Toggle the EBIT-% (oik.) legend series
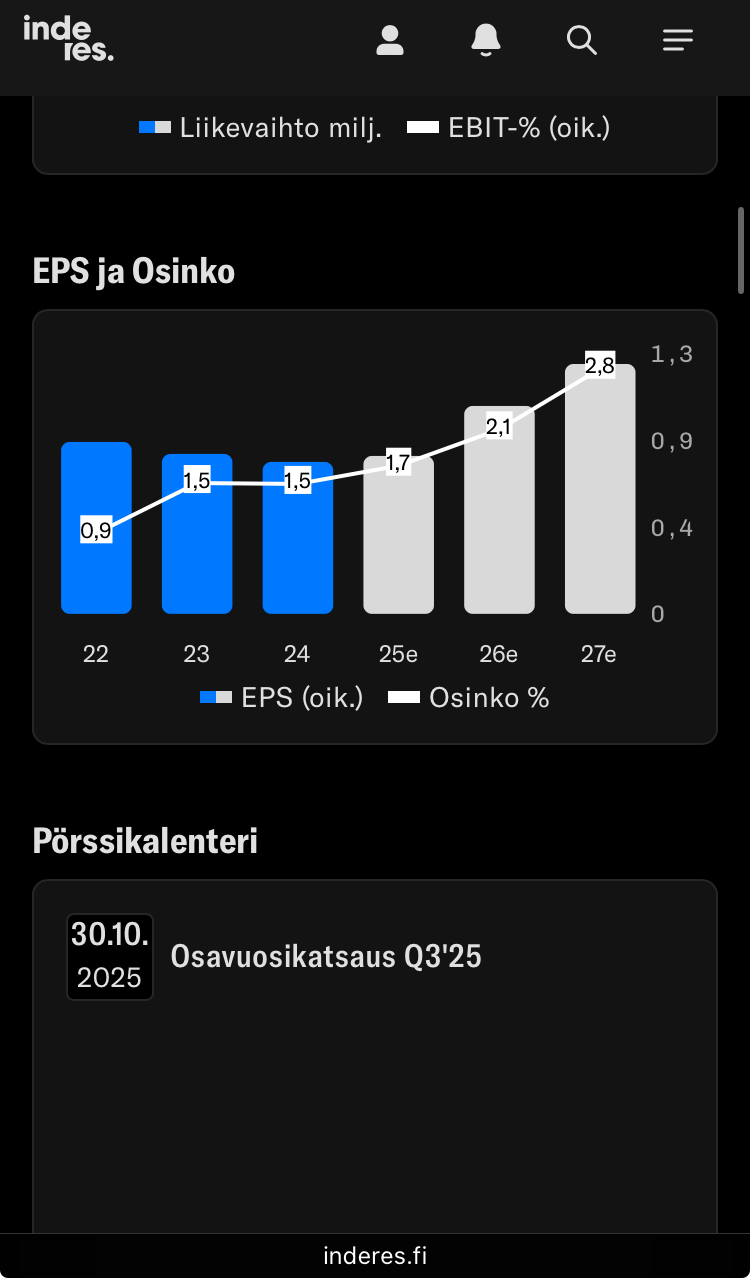This screenshot has height=1278, width=750. pos(509,128)
